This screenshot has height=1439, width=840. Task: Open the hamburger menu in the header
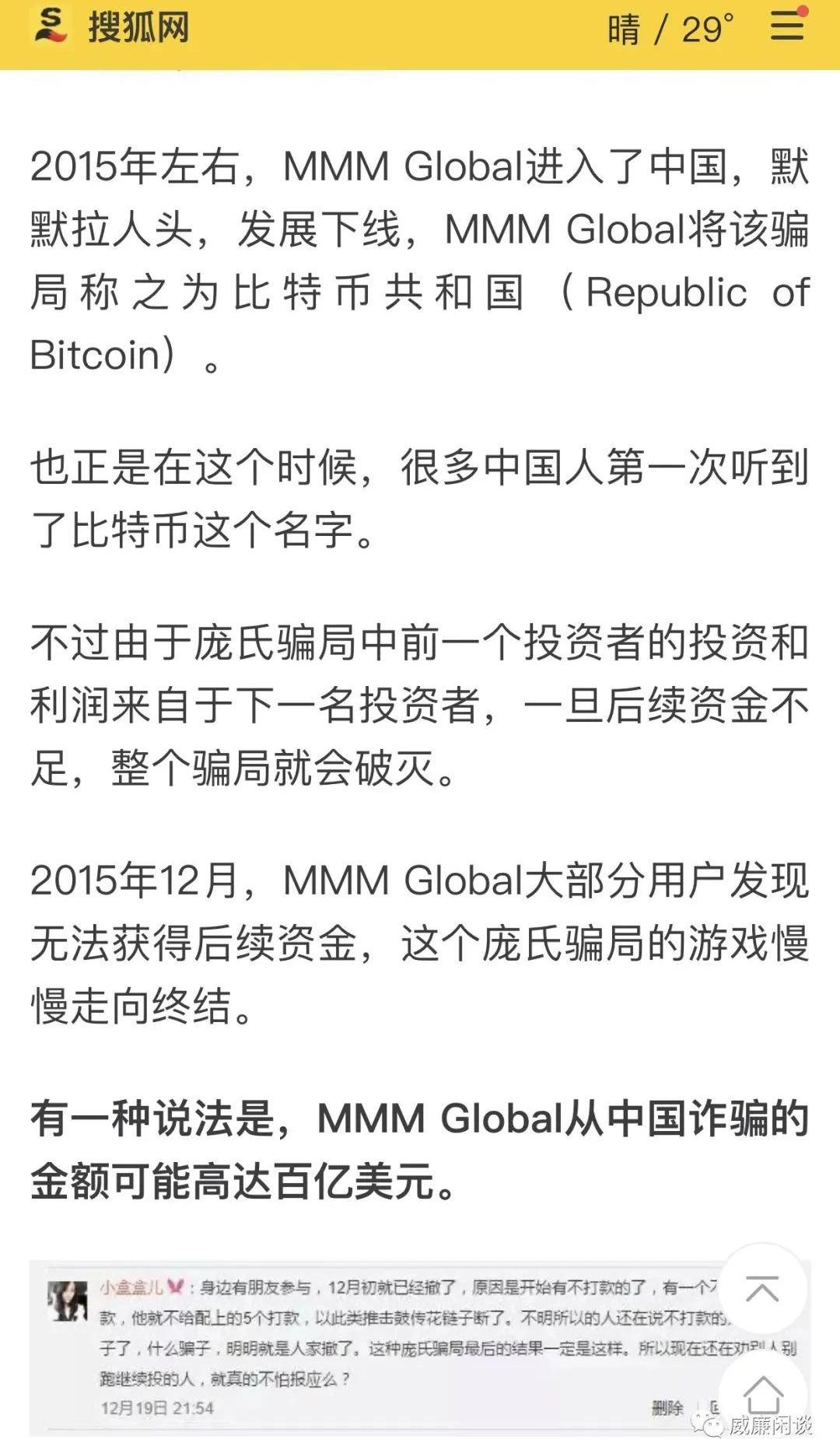pos(786,29)
